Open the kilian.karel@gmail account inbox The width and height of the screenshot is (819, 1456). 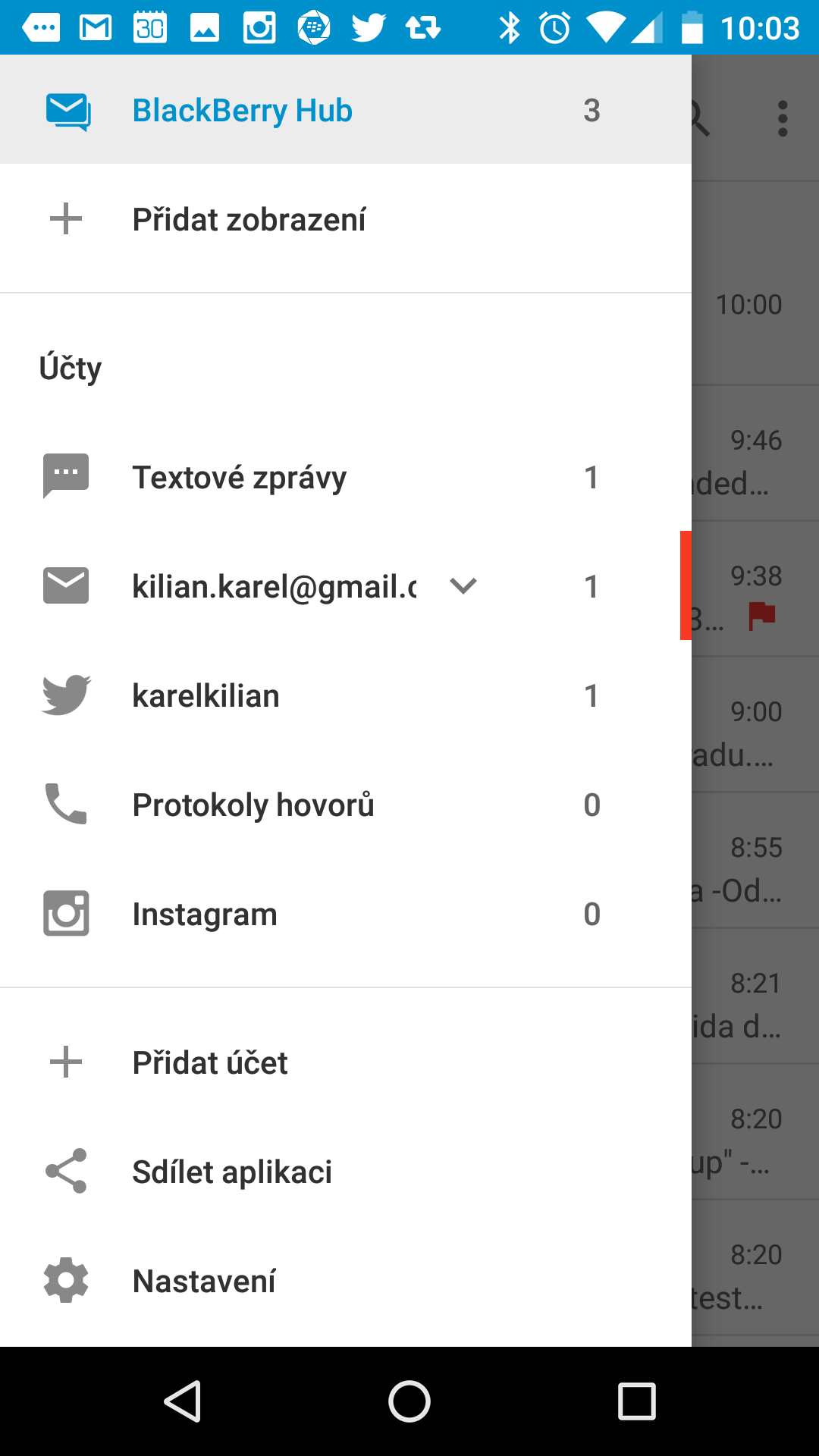point(274,586)
